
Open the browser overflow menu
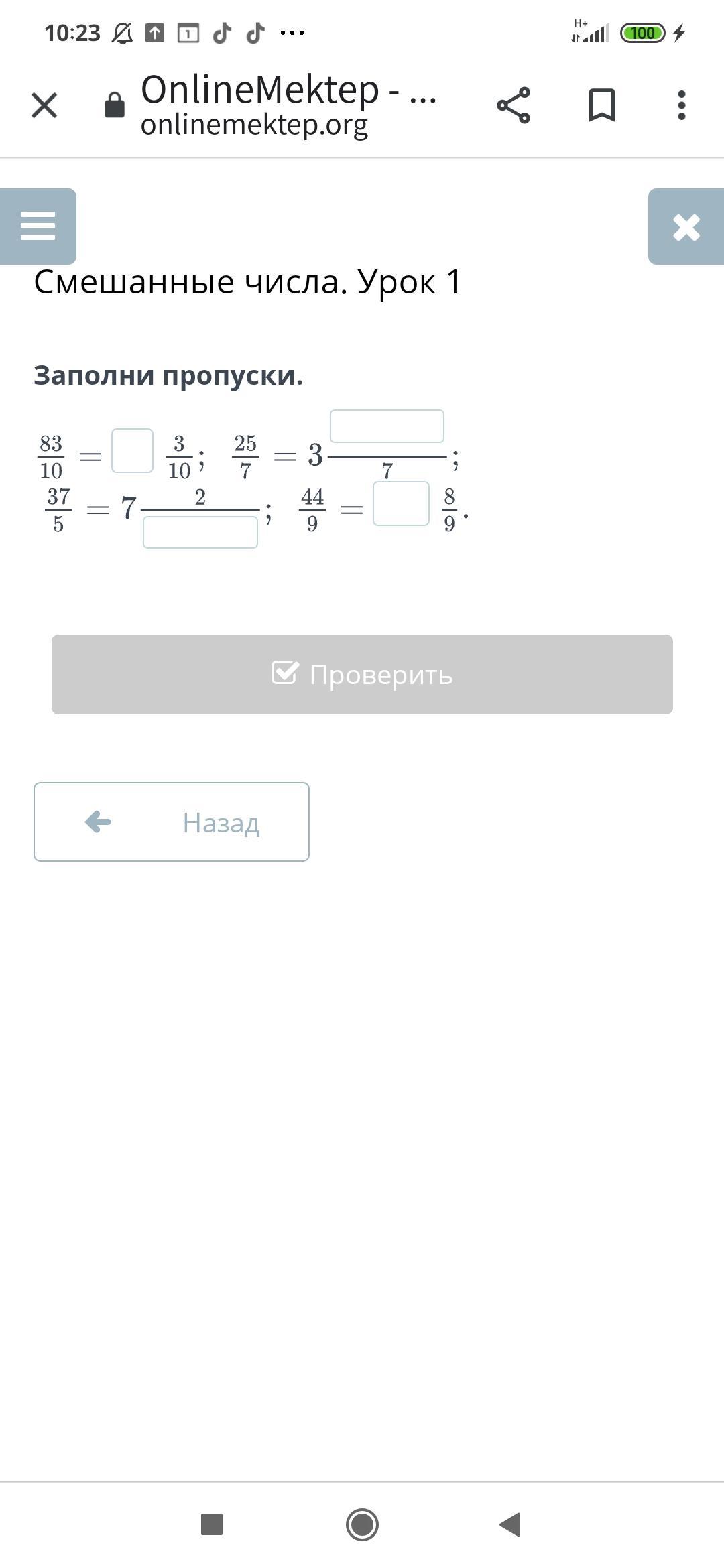click(x=682, y=105)
